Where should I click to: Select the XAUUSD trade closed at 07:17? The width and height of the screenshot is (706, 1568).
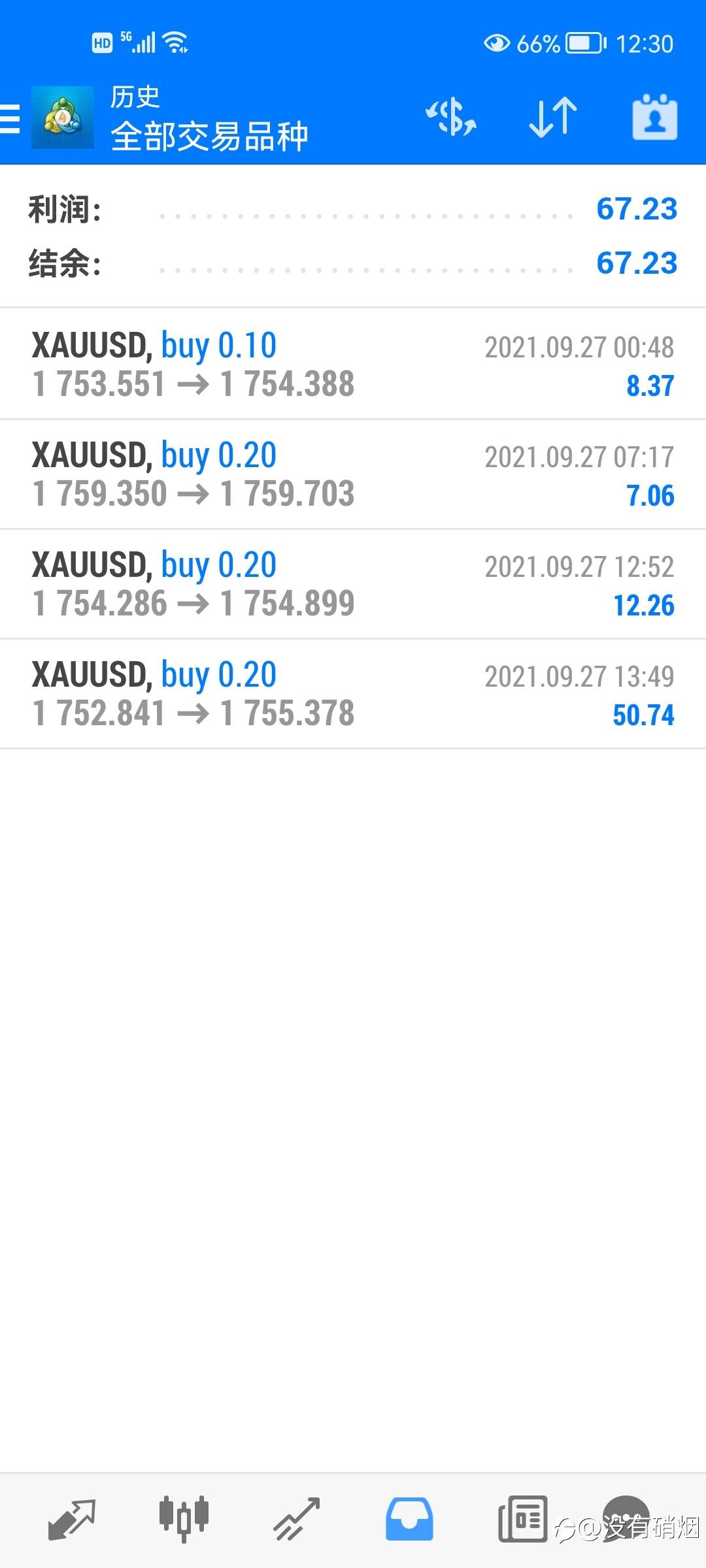pos(353,474)
